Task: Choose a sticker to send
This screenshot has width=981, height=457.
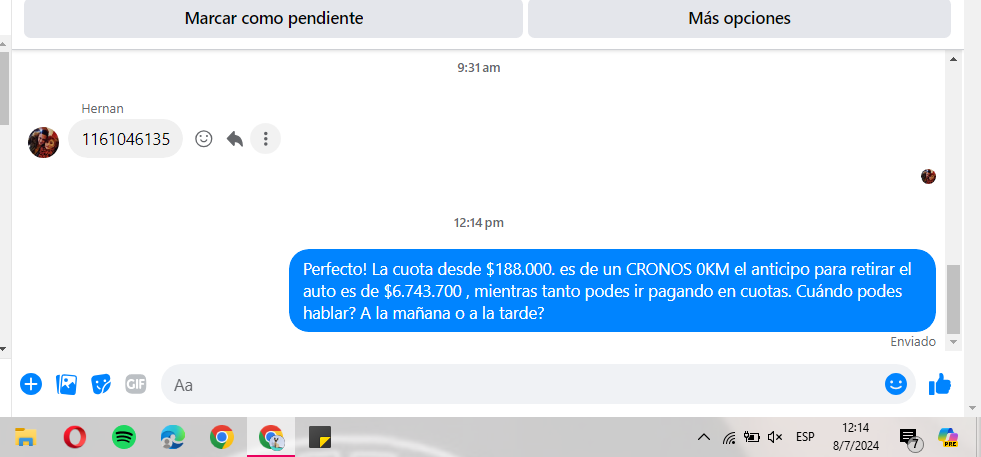Action: pos(101,384)
